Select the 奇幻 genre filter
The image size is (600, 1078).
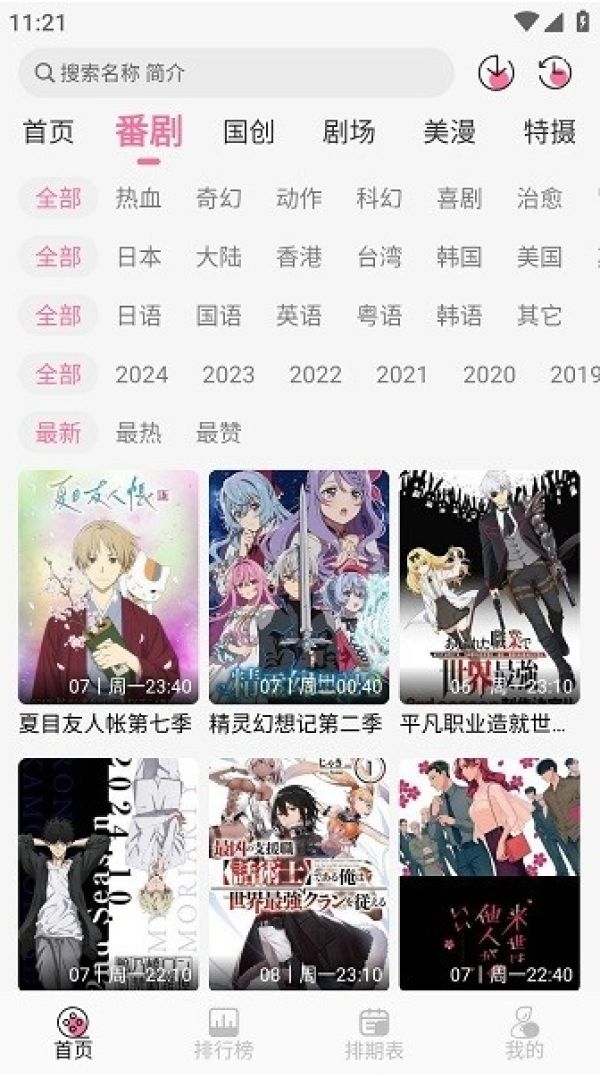pos(218,198)
